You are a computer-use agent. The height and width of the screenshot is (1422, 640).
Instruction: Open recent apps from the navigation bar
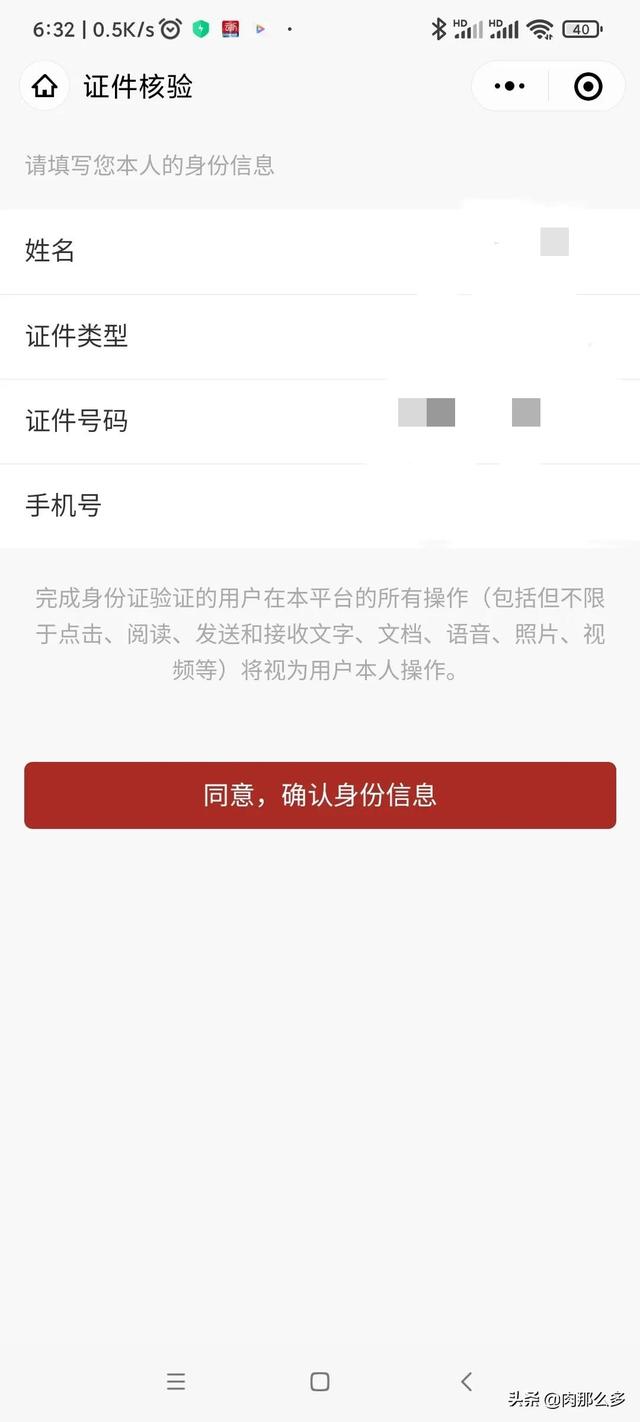(x=176, y=1381)
